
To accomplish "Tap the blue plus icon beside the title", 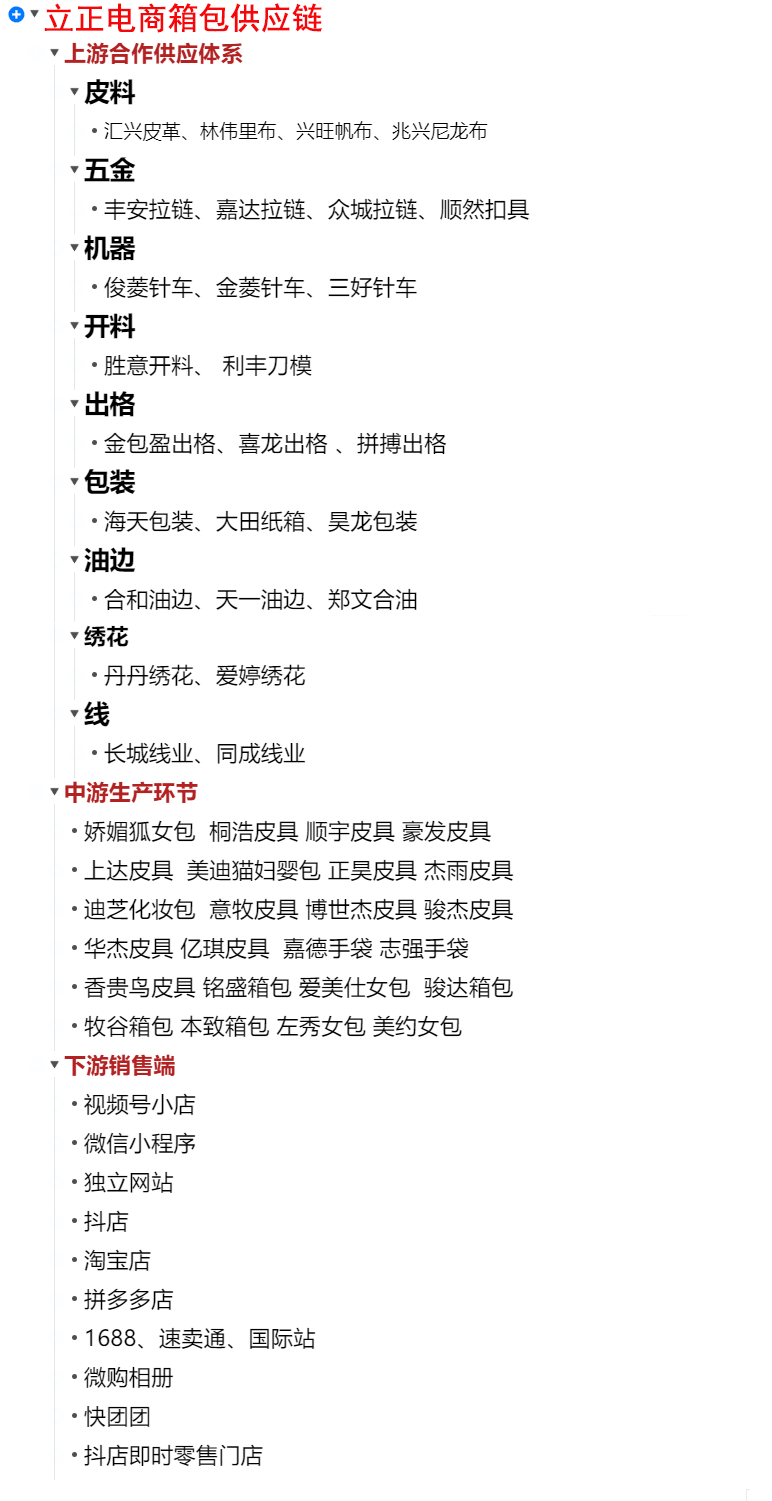I will pos(16,14).
